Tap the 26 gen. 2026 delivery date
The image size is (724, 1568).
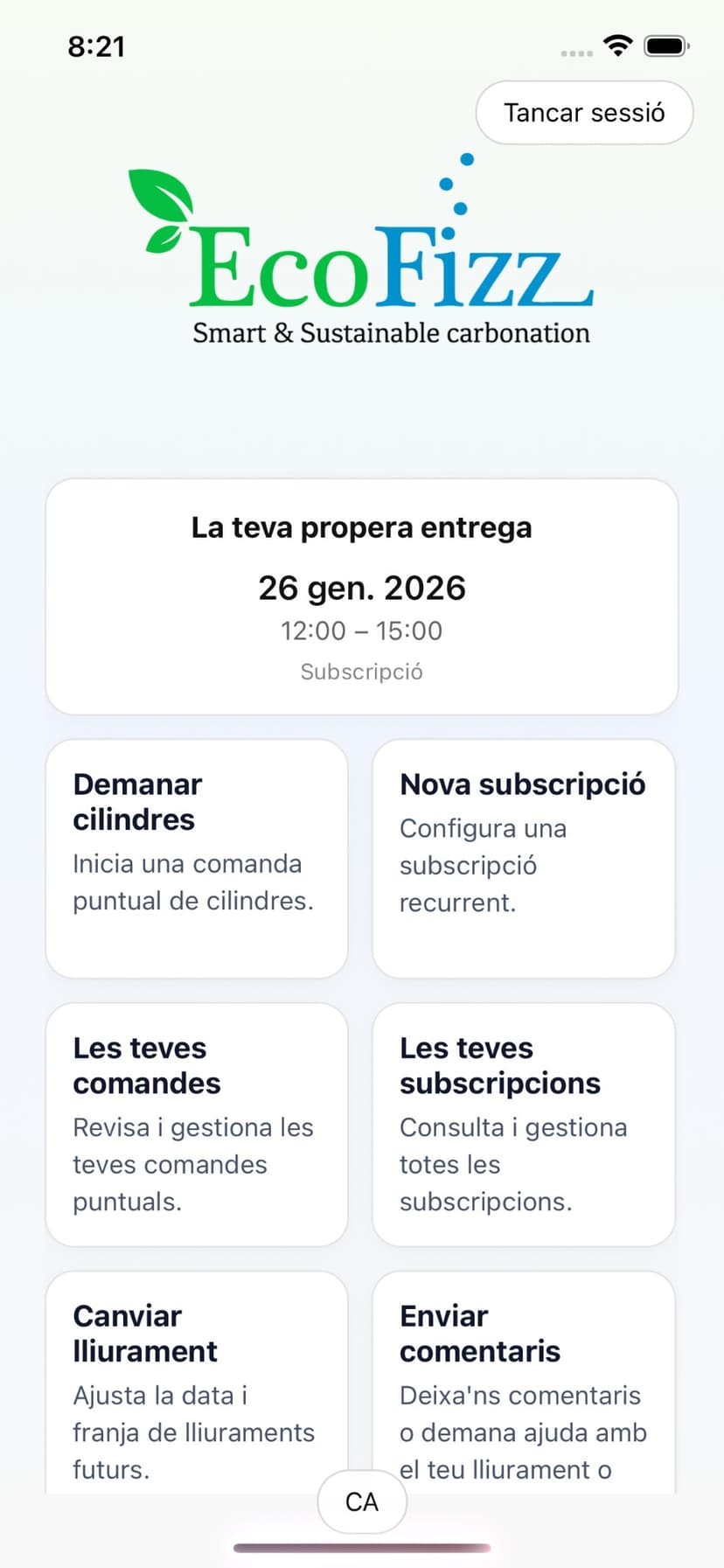[361, 588]
